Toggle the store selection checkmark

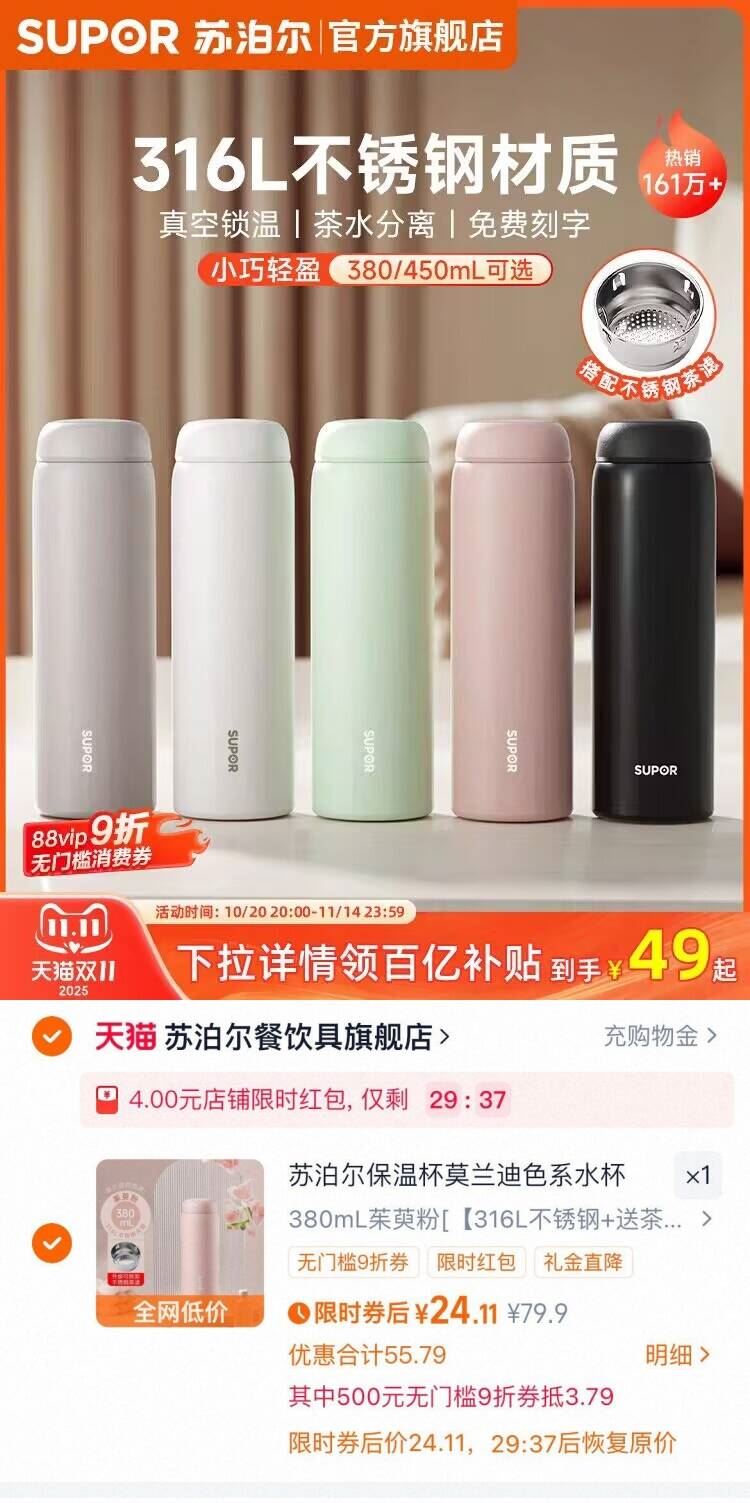click(x=50, y=1037)
